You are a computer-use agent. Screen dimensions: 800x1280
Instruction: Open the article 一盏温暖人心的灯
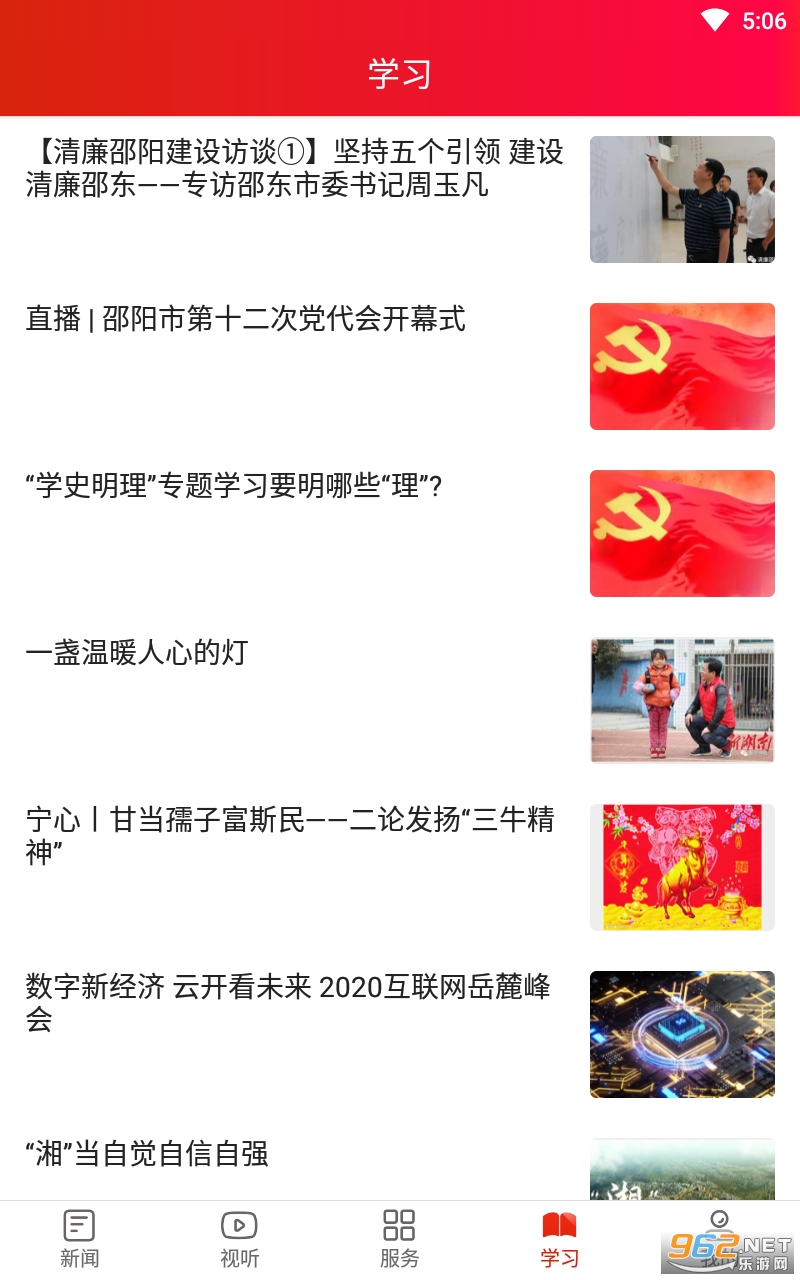[x=137, y=653]
